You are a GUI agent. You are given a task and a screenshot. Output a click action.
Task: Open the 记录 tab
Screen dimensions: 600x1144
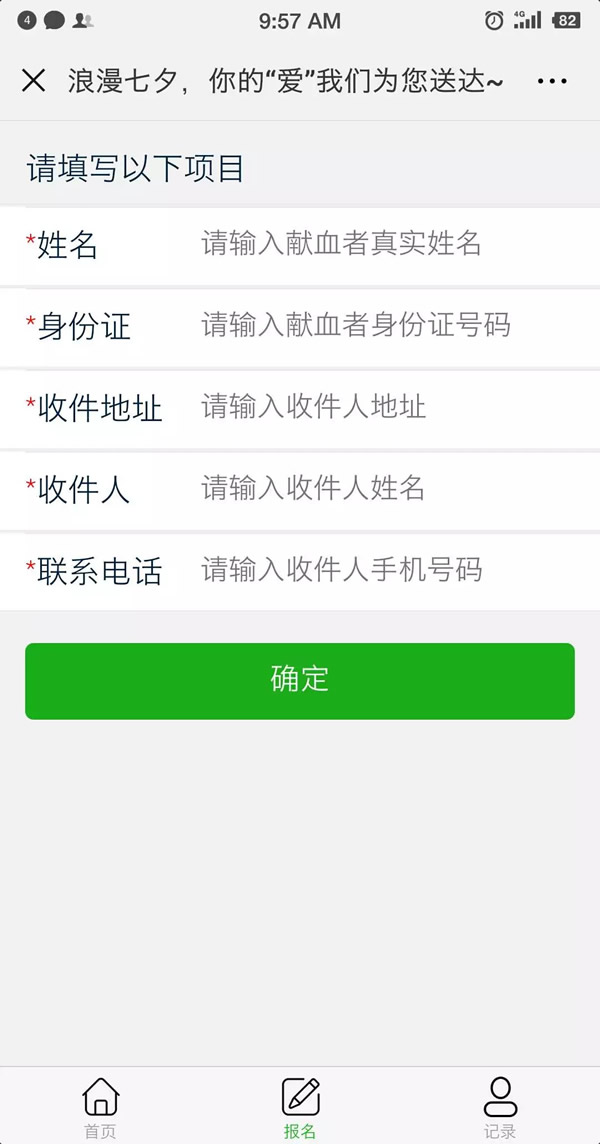[500, 1108]
